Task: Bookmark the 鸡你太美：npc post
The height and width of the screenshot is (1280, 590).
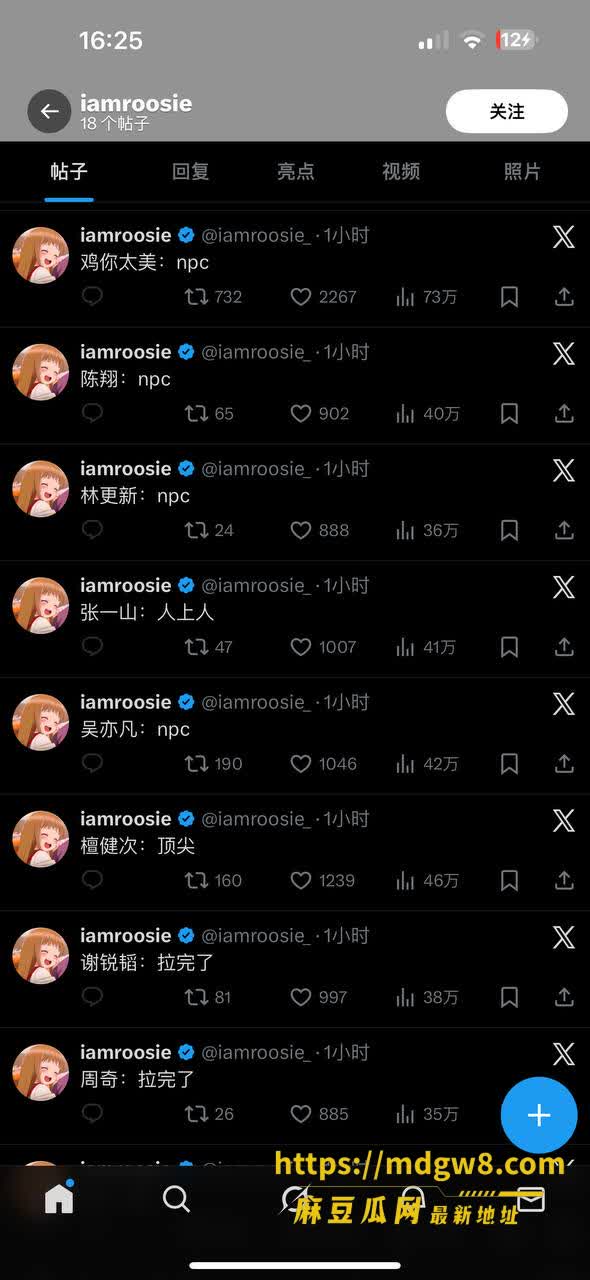Action: click(x=509, y=297)
